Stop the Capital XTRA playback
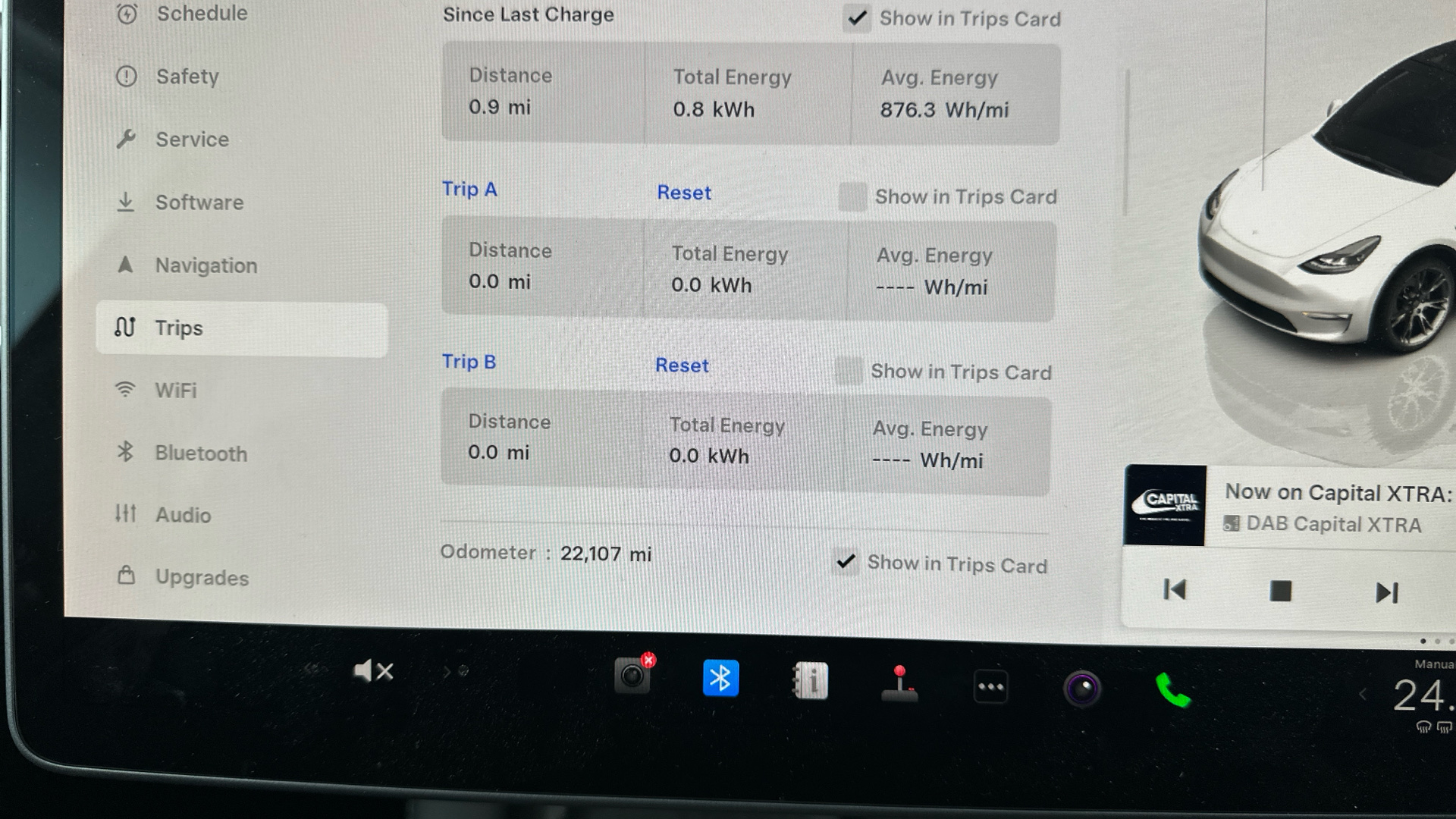This screenshot has width=1456, height=819. tap(1280, 591)
